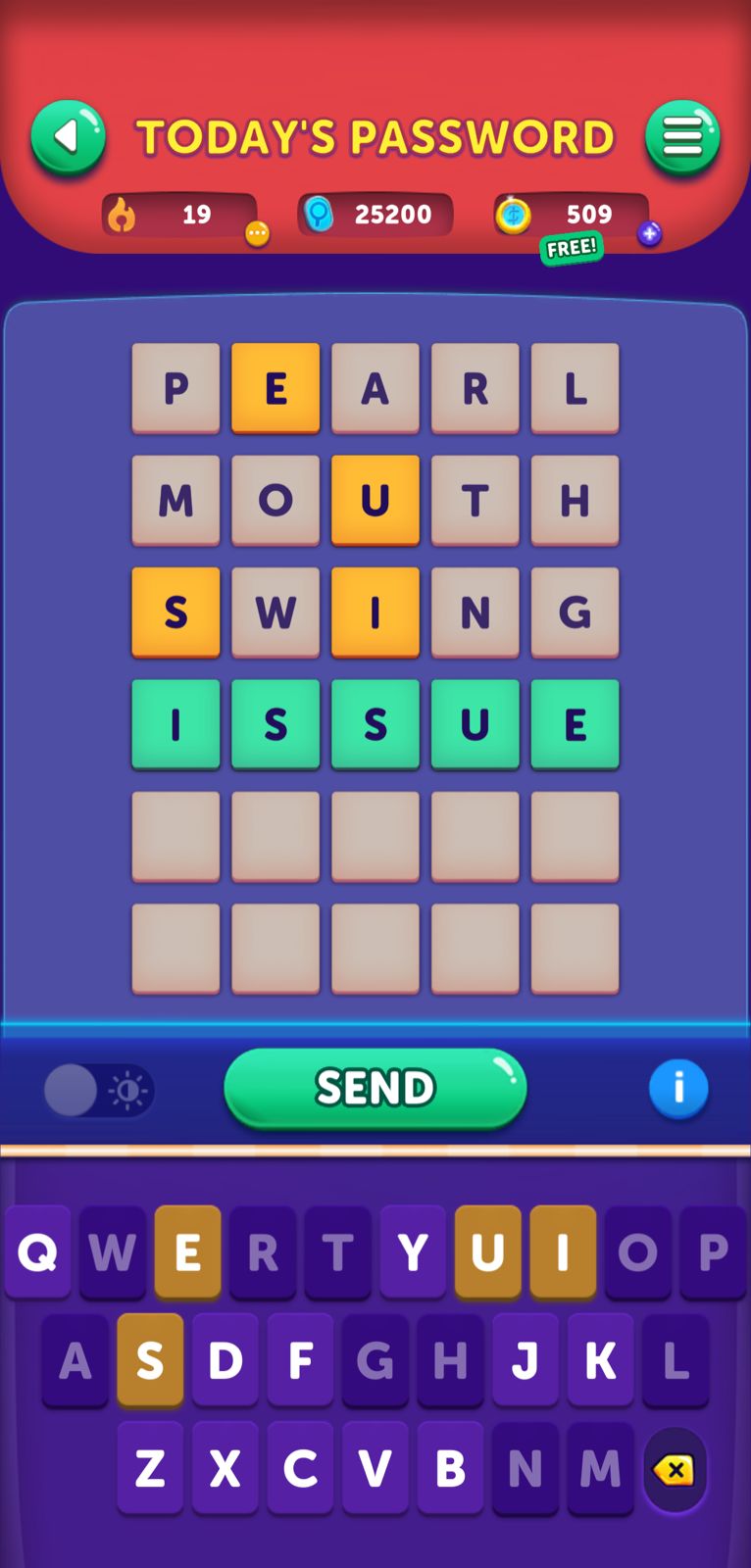
Task: Open the green hamburger menu
Action: click(x=682, y=137)
